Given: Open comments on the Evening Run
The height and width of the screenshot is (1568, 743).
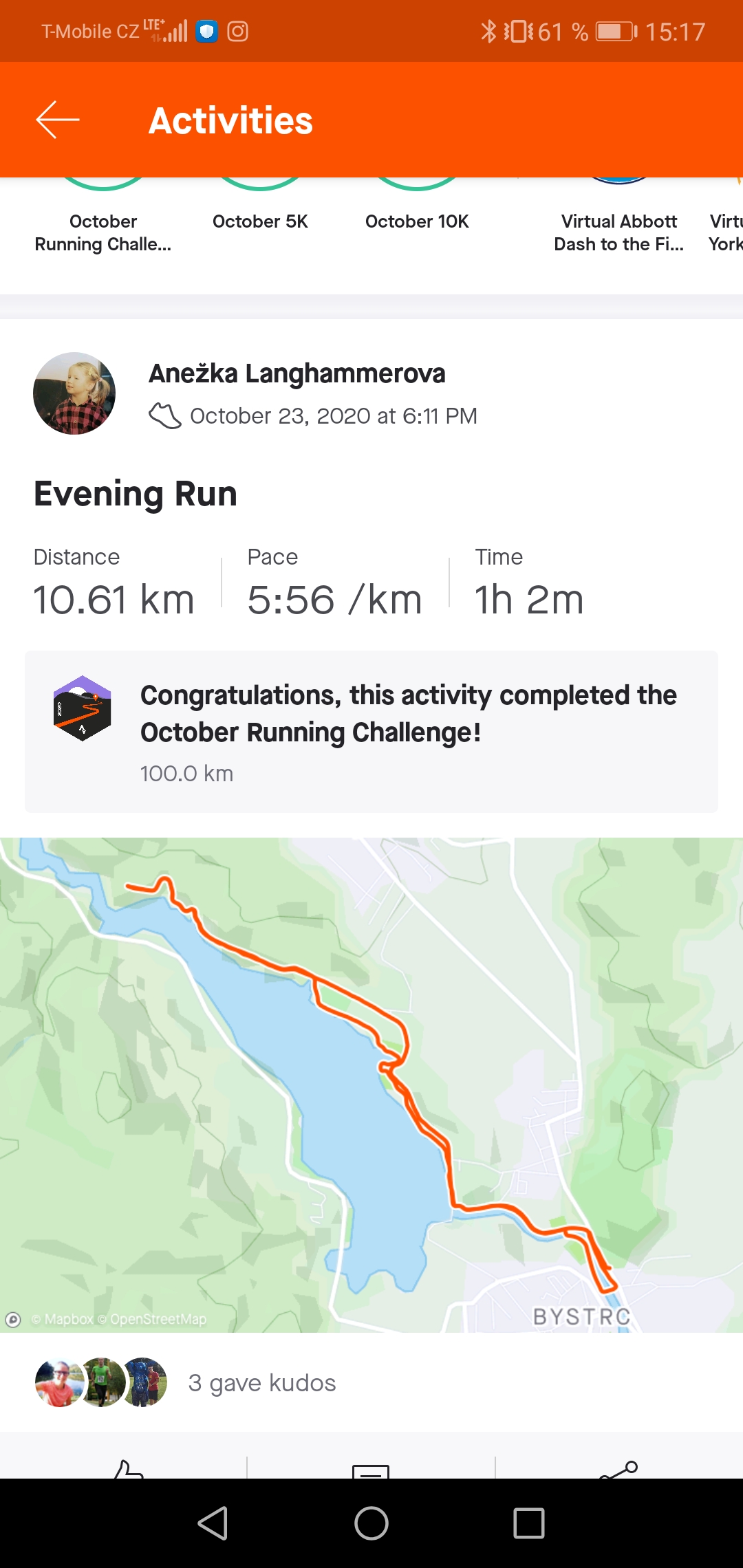Looking at the screenshot, I should click(x=371, y=1470).
